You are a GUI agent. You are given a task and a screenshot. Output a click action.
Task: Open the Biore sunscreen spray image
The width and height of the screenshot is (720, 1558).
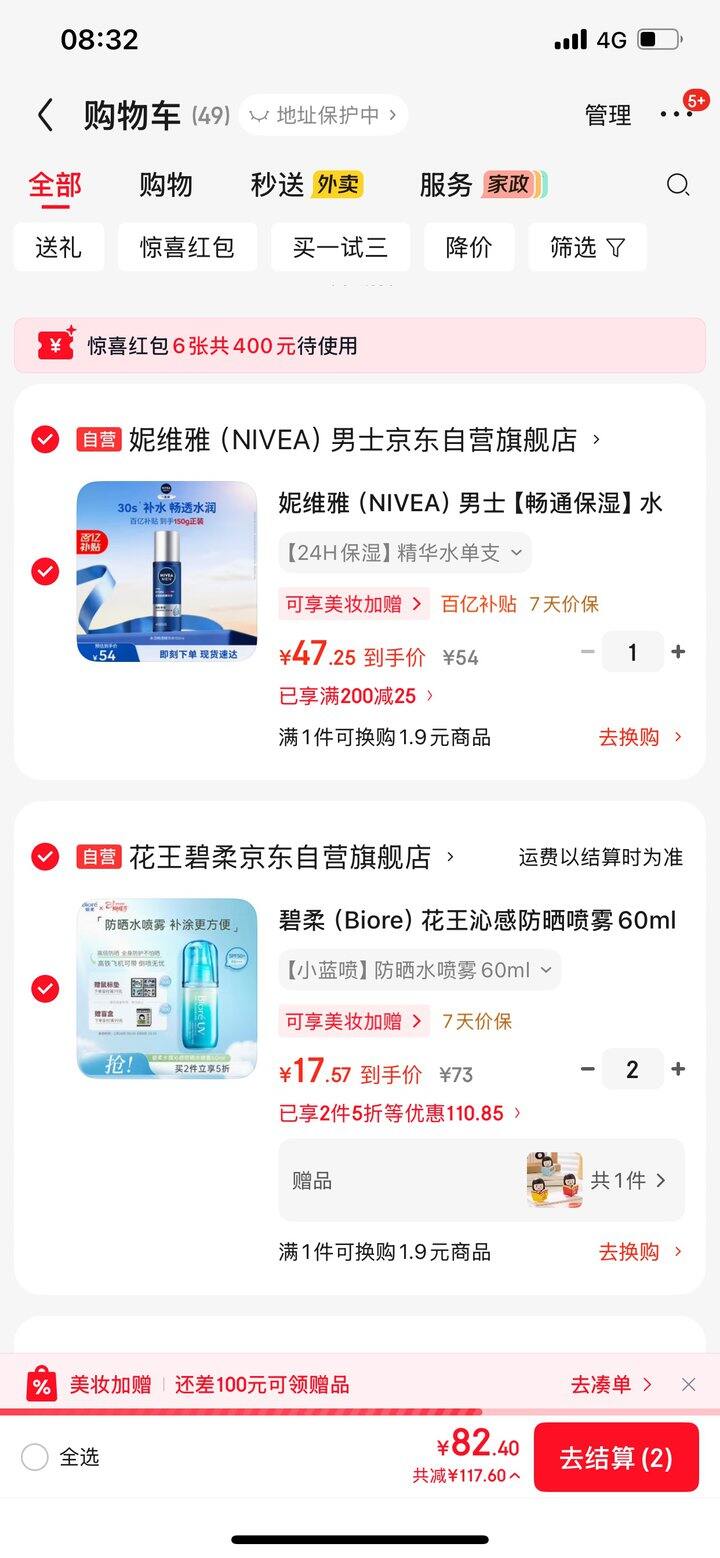tap(167, 988)
